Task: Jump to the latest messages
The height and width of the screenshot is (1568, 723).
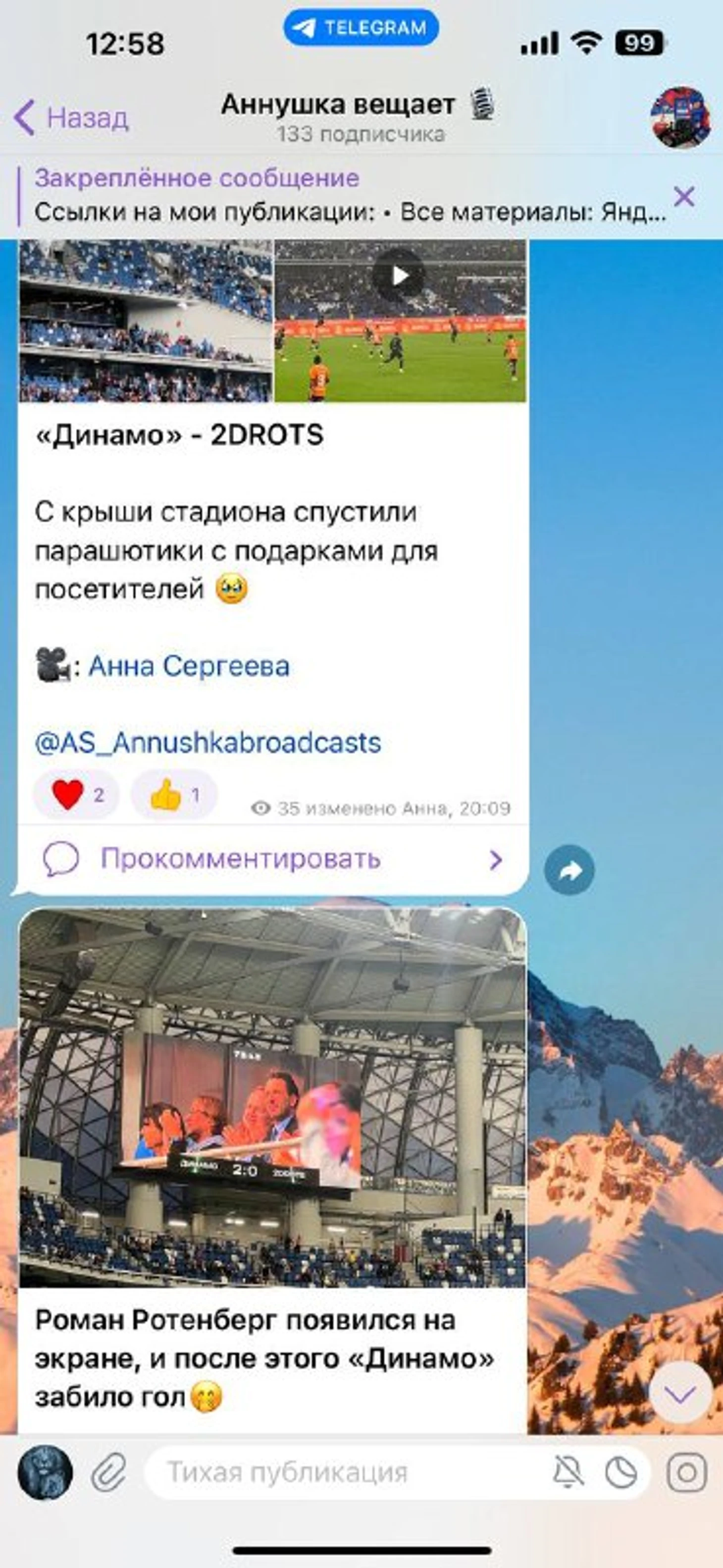Action: [x=680, y=1394]
